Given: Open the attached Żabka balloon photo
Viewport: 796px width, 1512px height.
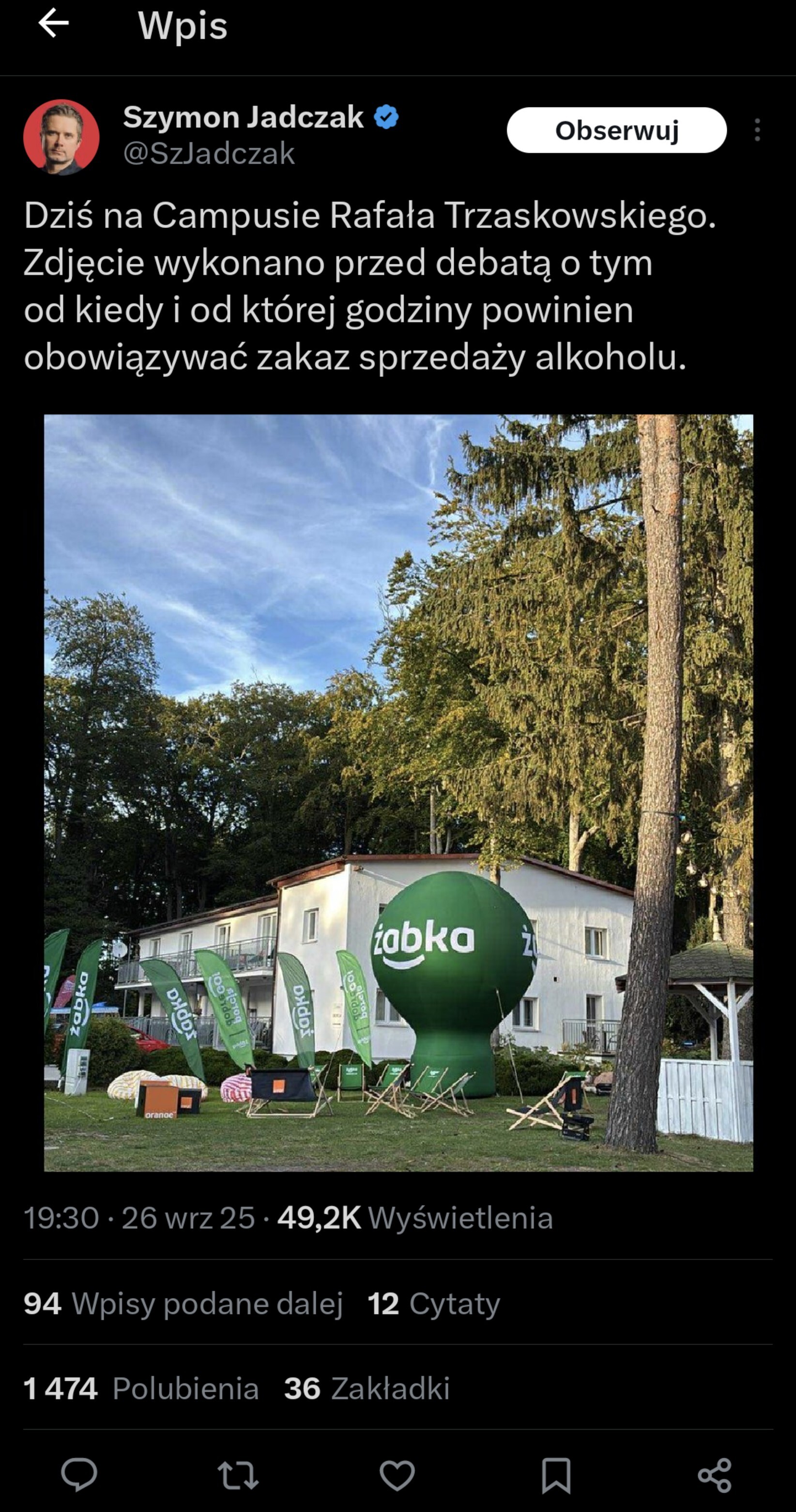Looking at the screenshot, I should (x=398, y=793).
